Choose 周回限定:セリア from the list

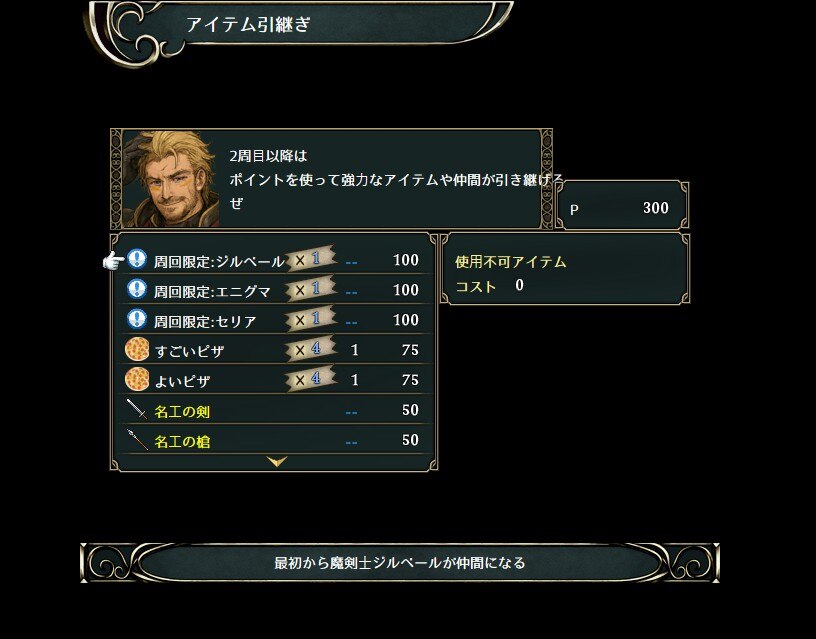coord(205,321)
